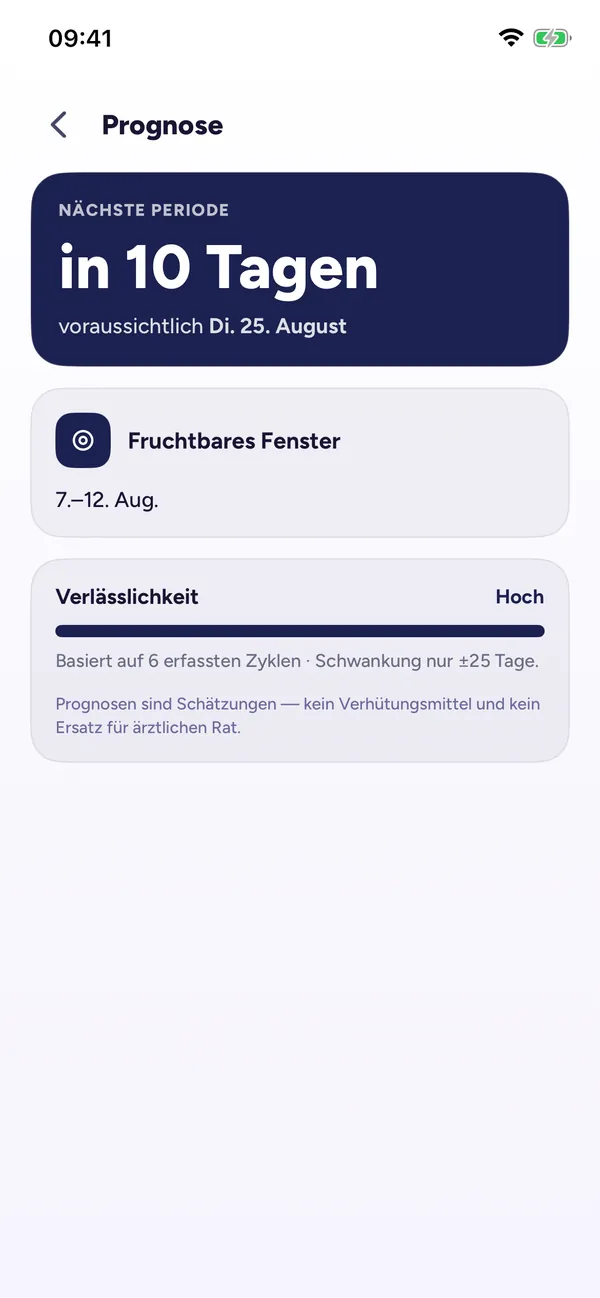Viewport: 600px width, 1298px height.
Task: Go back from the Prognose screen
Action: [x=59, y=125]
